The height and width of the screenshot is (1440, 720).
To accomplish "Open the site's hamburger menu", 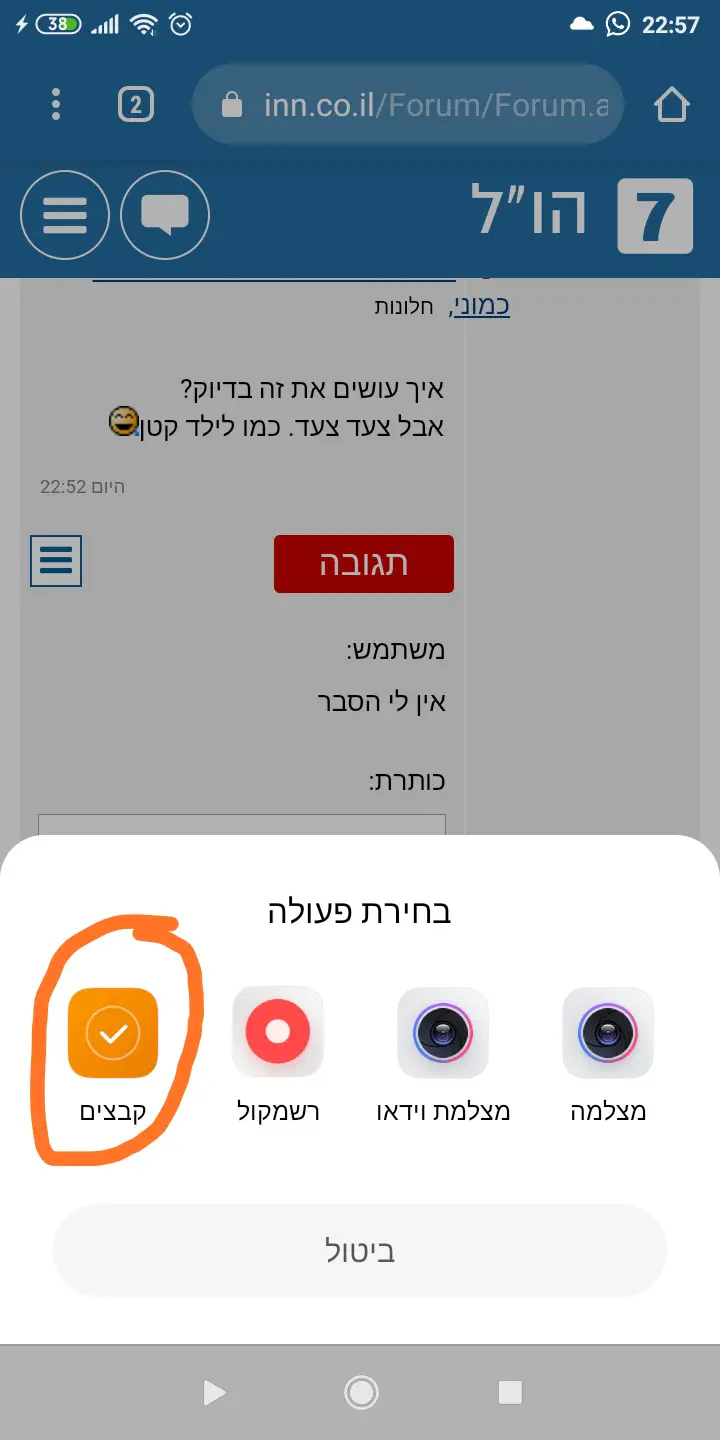I will [x=65, y=215].
